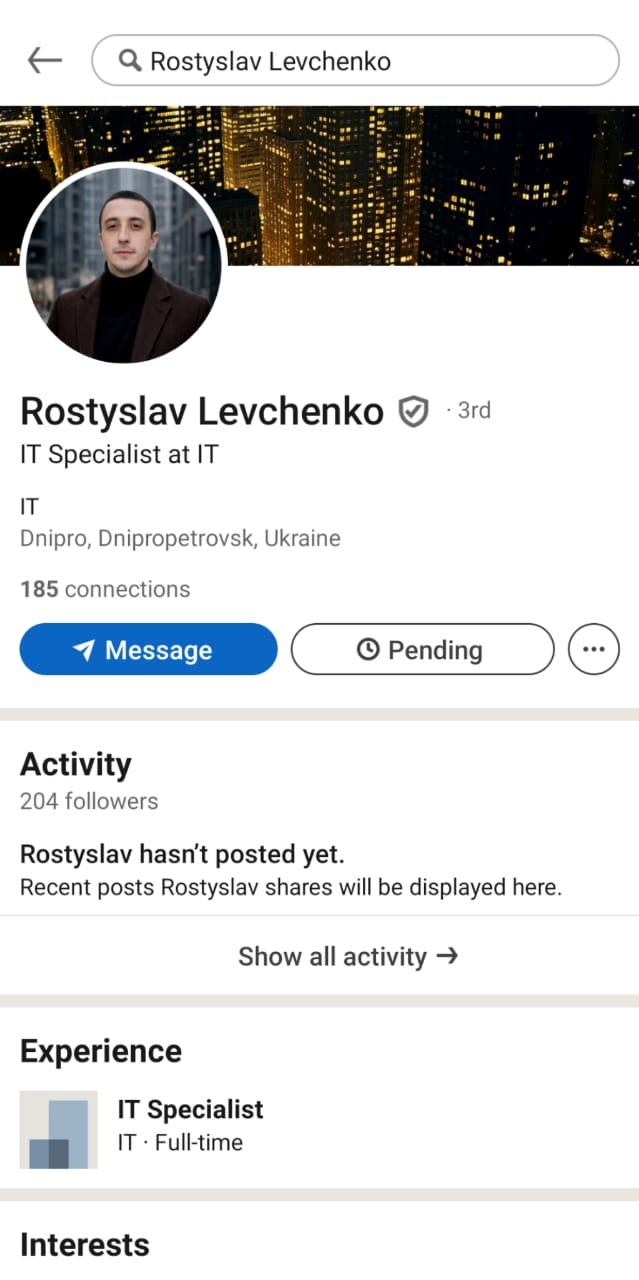Open the IT Specialist experience entry
The height and width of the screenshot is (1280, 639).
click(190, 1125)
